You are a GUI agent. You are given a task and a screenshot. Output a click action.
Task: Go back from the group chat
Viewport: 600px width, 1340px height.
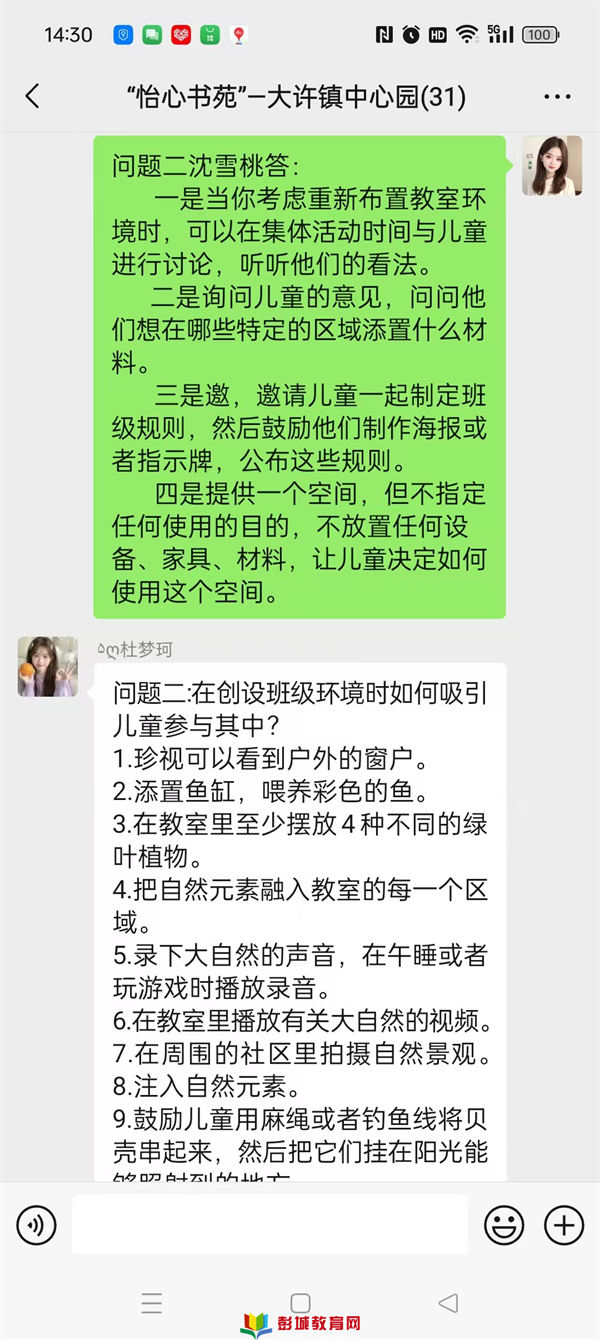[33, 97]
